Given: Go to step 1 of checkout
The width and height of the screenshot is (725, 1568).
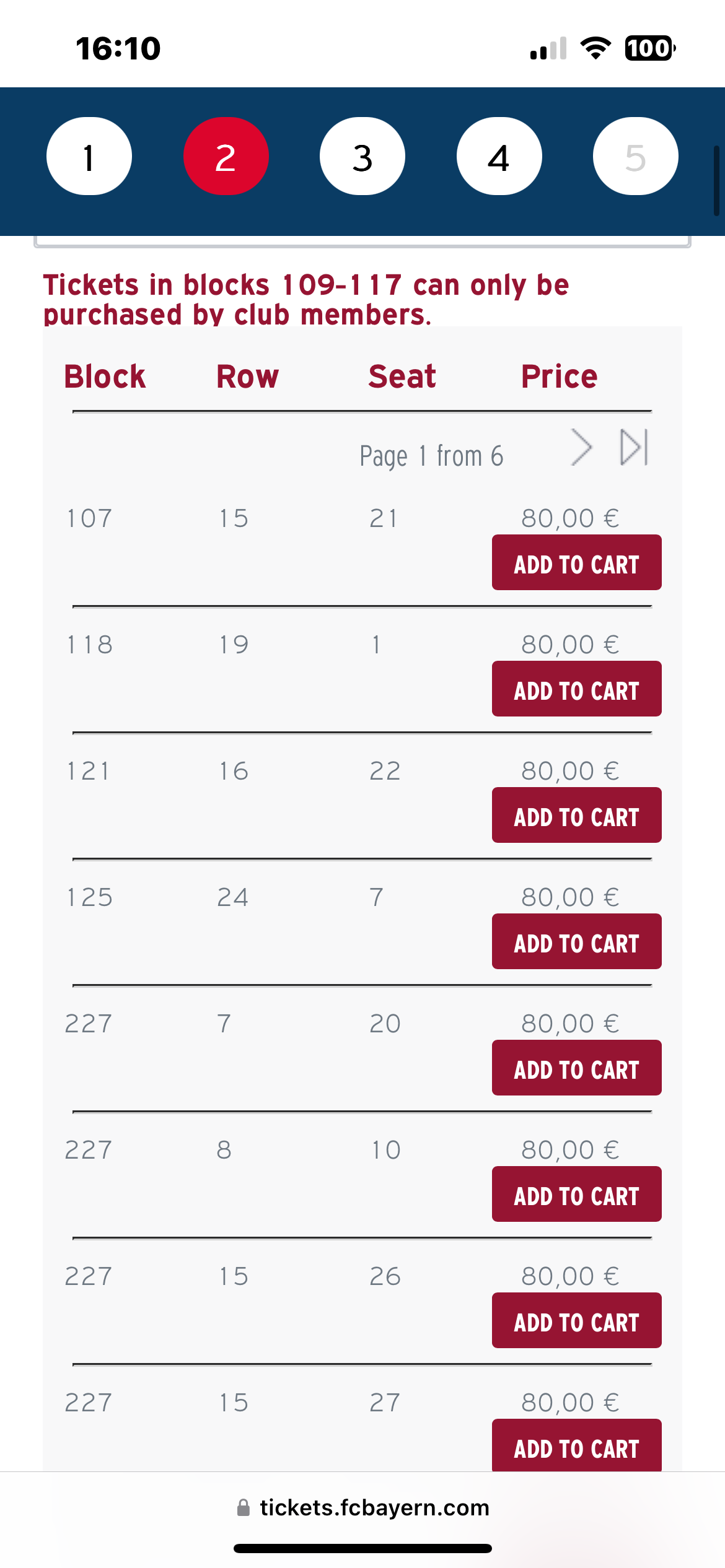Looking at the screenshot, I should coord(89,157).
